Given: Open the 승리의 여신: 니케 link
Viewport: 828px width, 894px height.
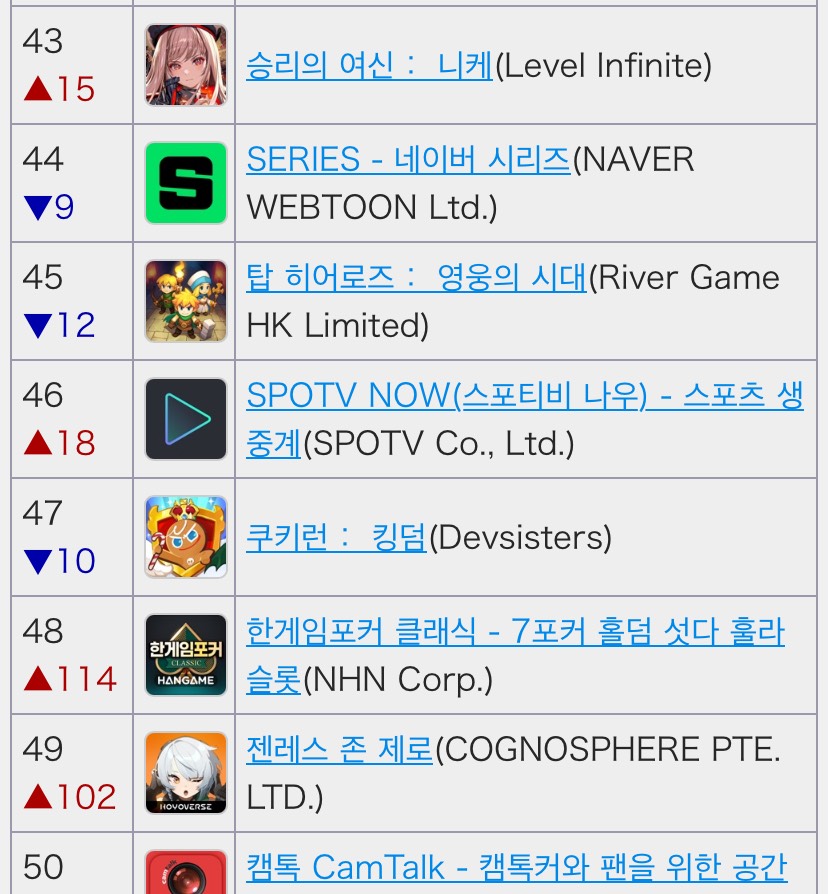Looking at the screenshot, I should [x=369, y=66].
